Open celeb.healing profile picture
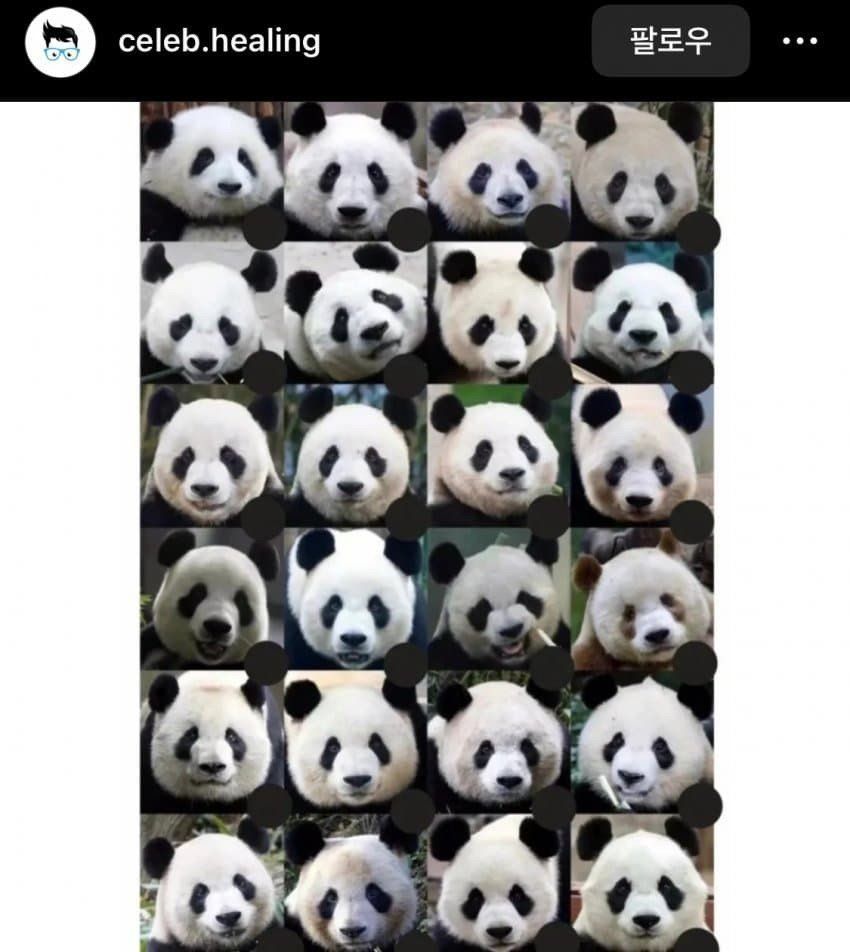This screenshot has height=952, width=850. point(60,42)
